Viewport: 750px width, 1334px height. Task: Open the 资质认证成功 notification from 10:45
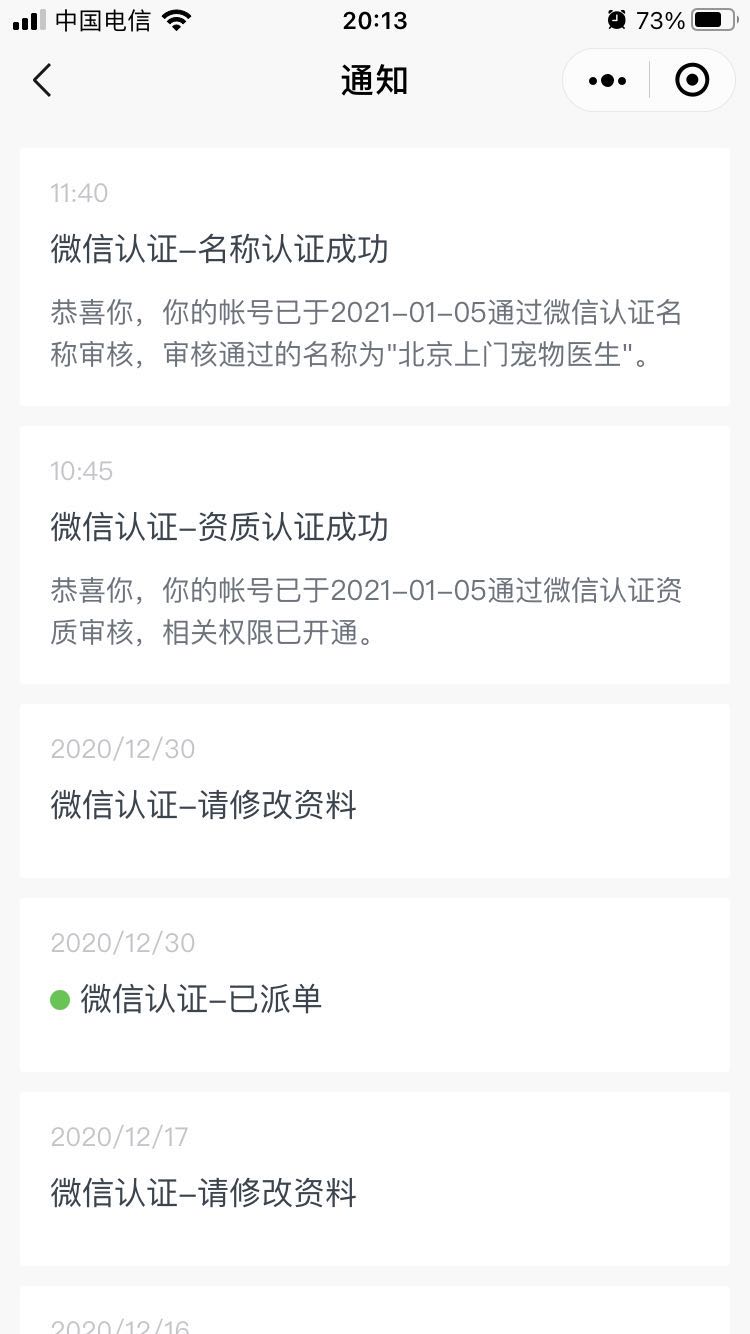point(375,555)
